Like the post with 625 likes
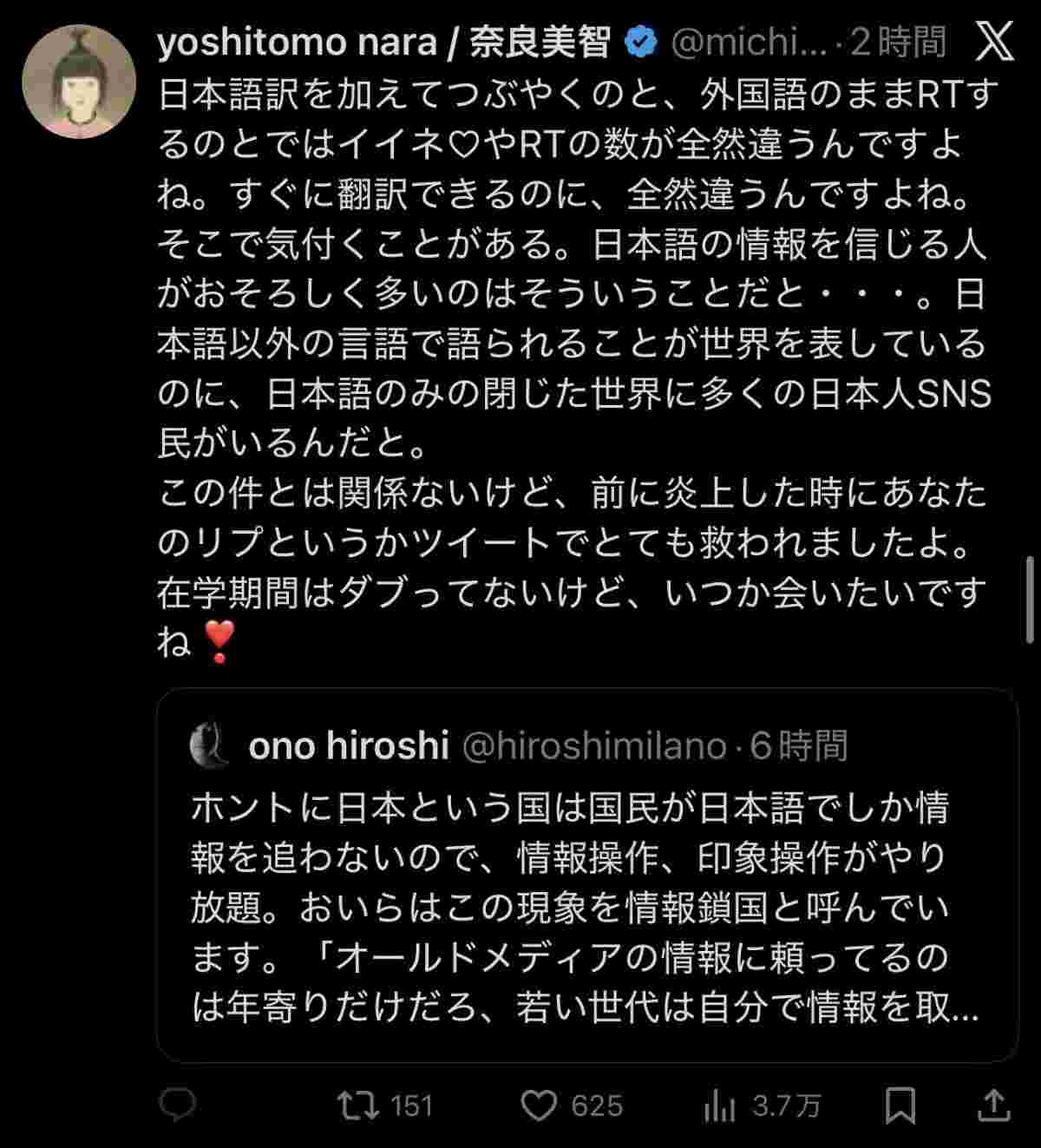This screenshot has height=1148, width=1041. pos(539,1105)
